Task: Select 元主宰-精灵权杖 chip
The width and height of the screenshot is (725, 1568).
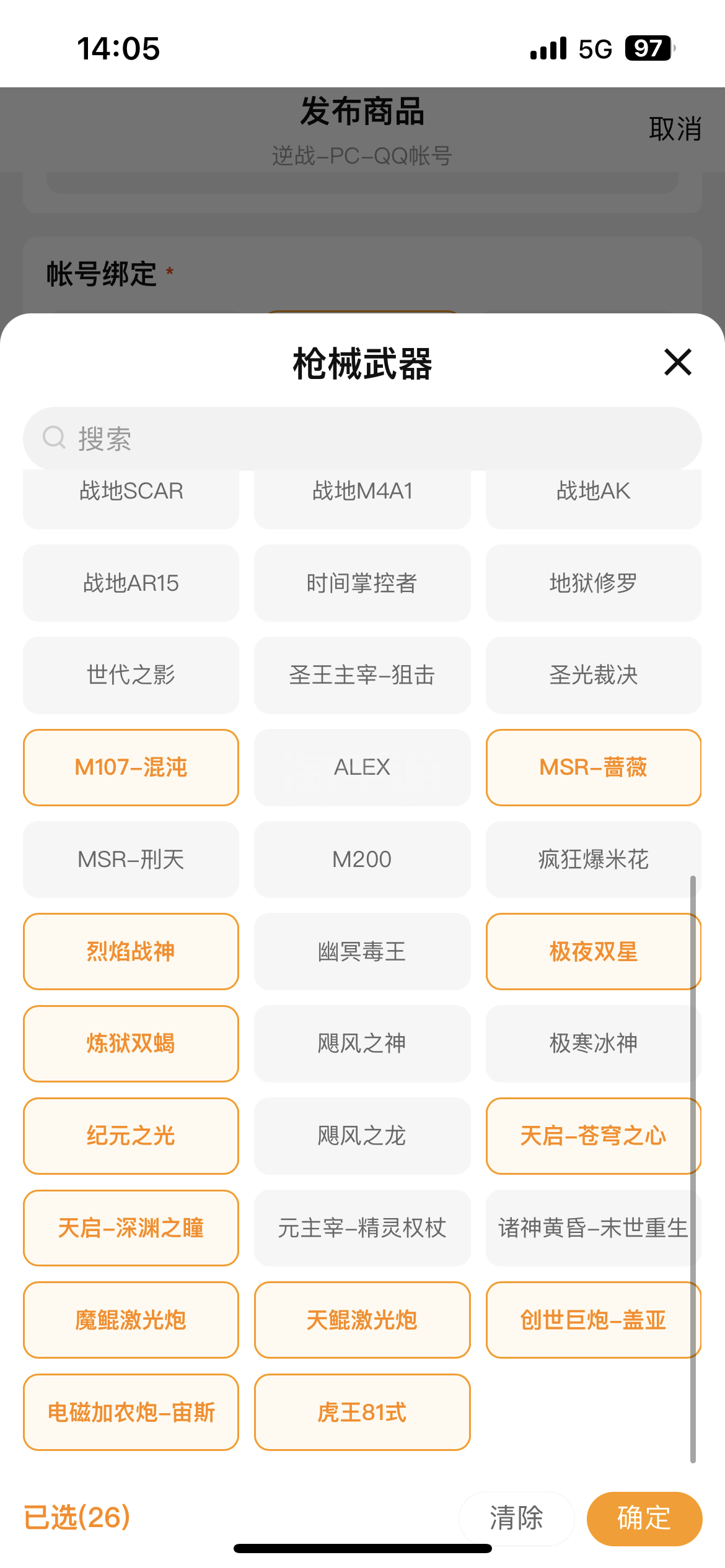Action: click(x=362, y=1228)
